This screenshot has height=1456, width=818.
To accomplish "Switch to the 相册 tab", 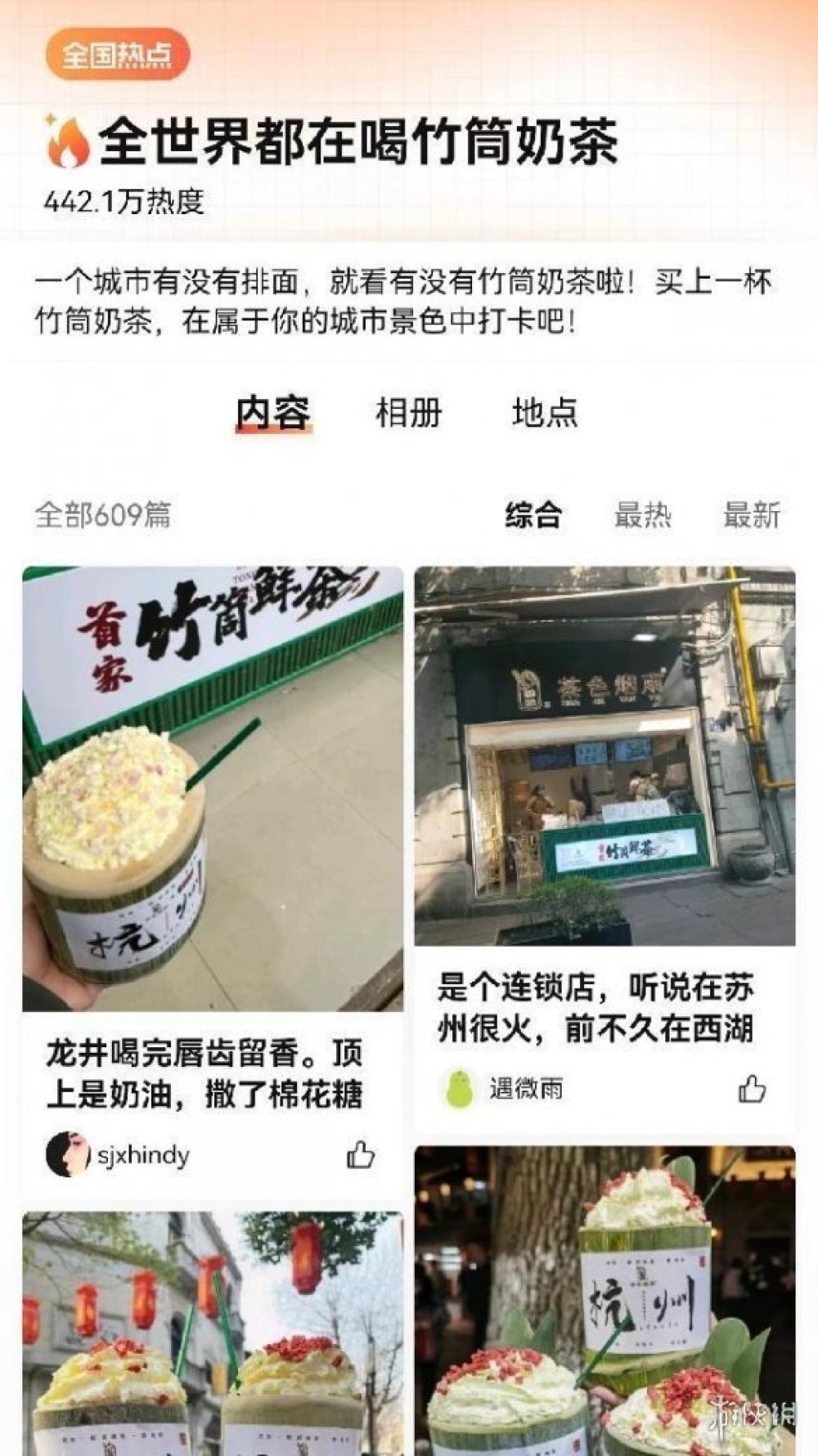I will coord(408,413).
